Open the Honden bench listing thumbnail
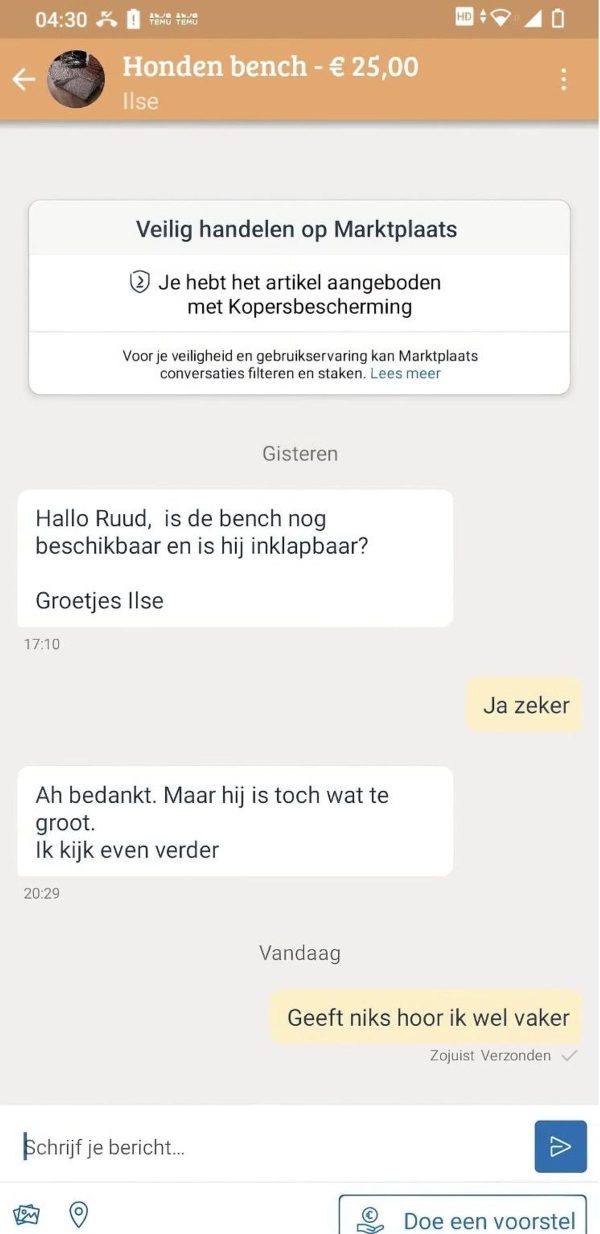 tap(76, 80)
